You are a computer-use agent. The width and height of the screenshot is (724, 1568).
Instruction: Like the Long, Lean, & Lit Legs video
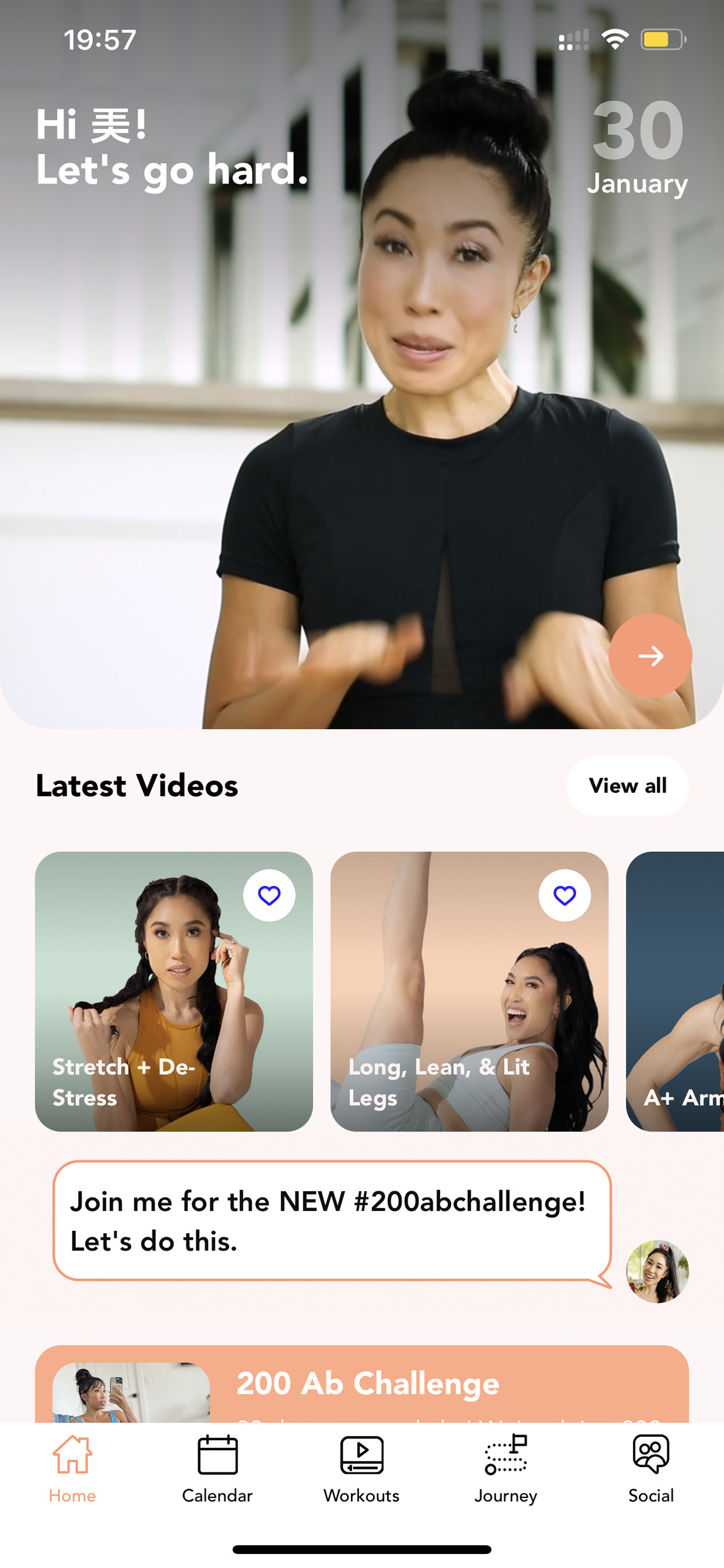[x=565, y=895]
